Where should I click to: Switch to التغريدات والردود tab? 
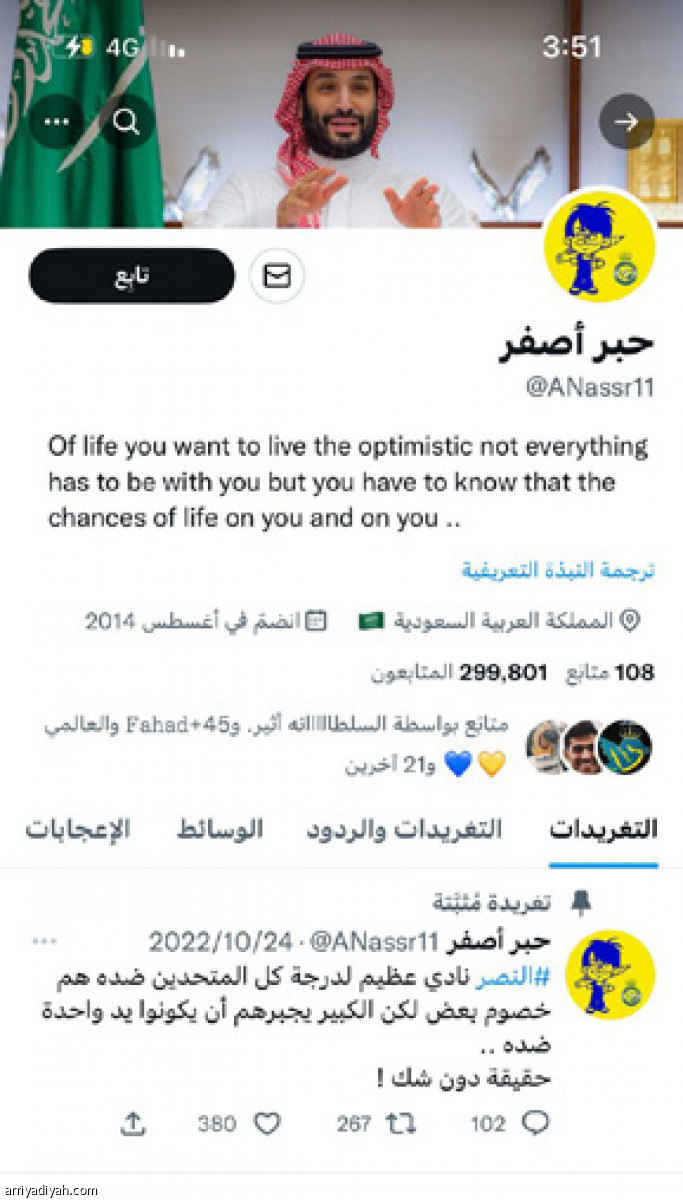point(402,828)
